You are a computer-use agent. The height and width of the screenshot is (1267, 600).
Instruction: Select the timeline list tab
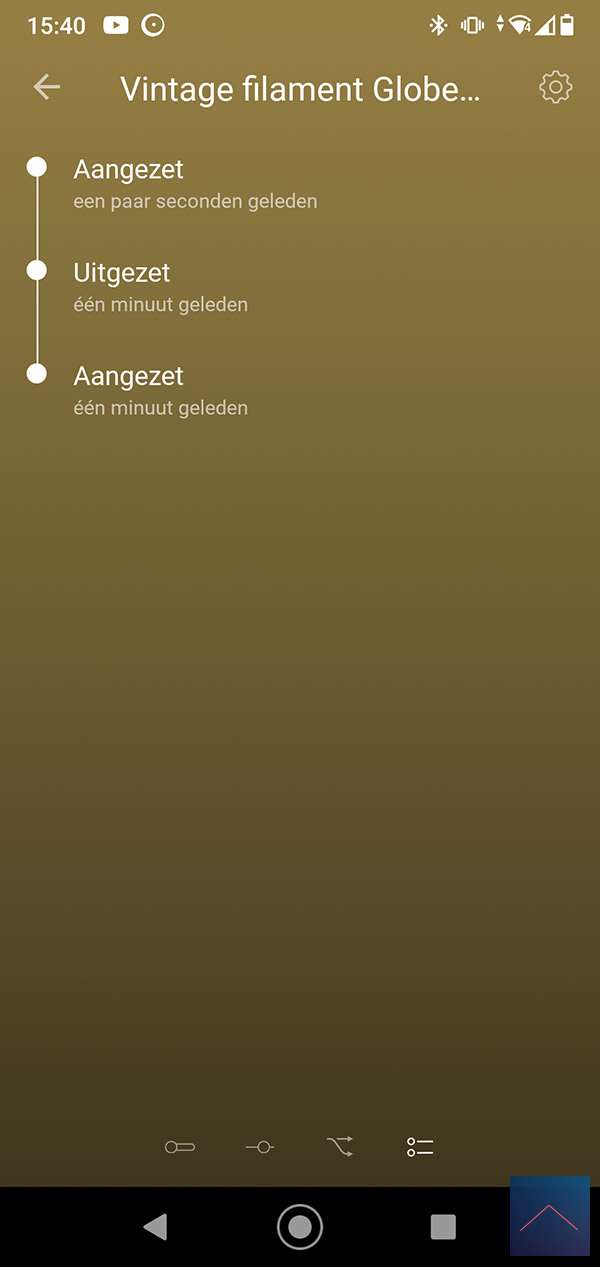(x=420, y=1147)
